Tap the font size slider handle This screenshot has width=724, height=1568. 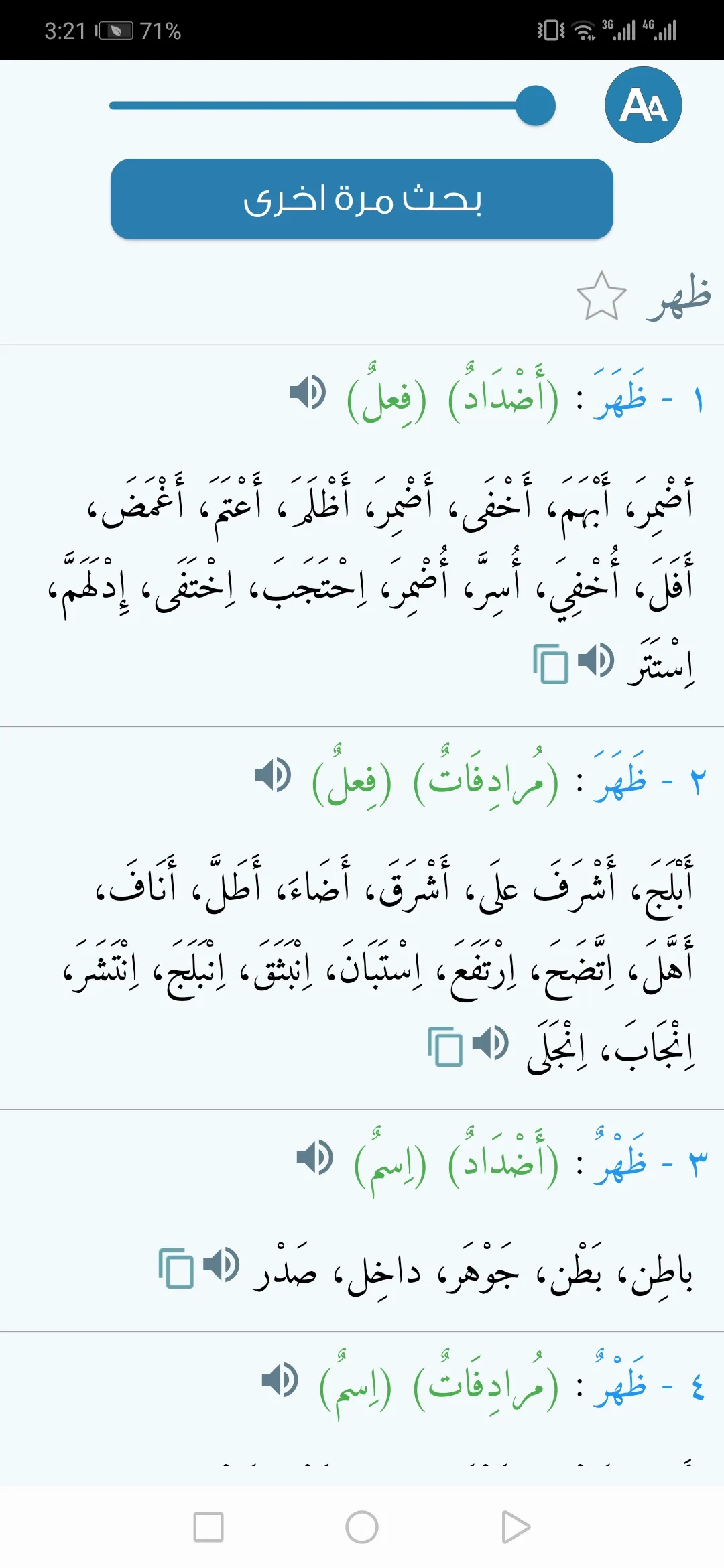[536, 105]
